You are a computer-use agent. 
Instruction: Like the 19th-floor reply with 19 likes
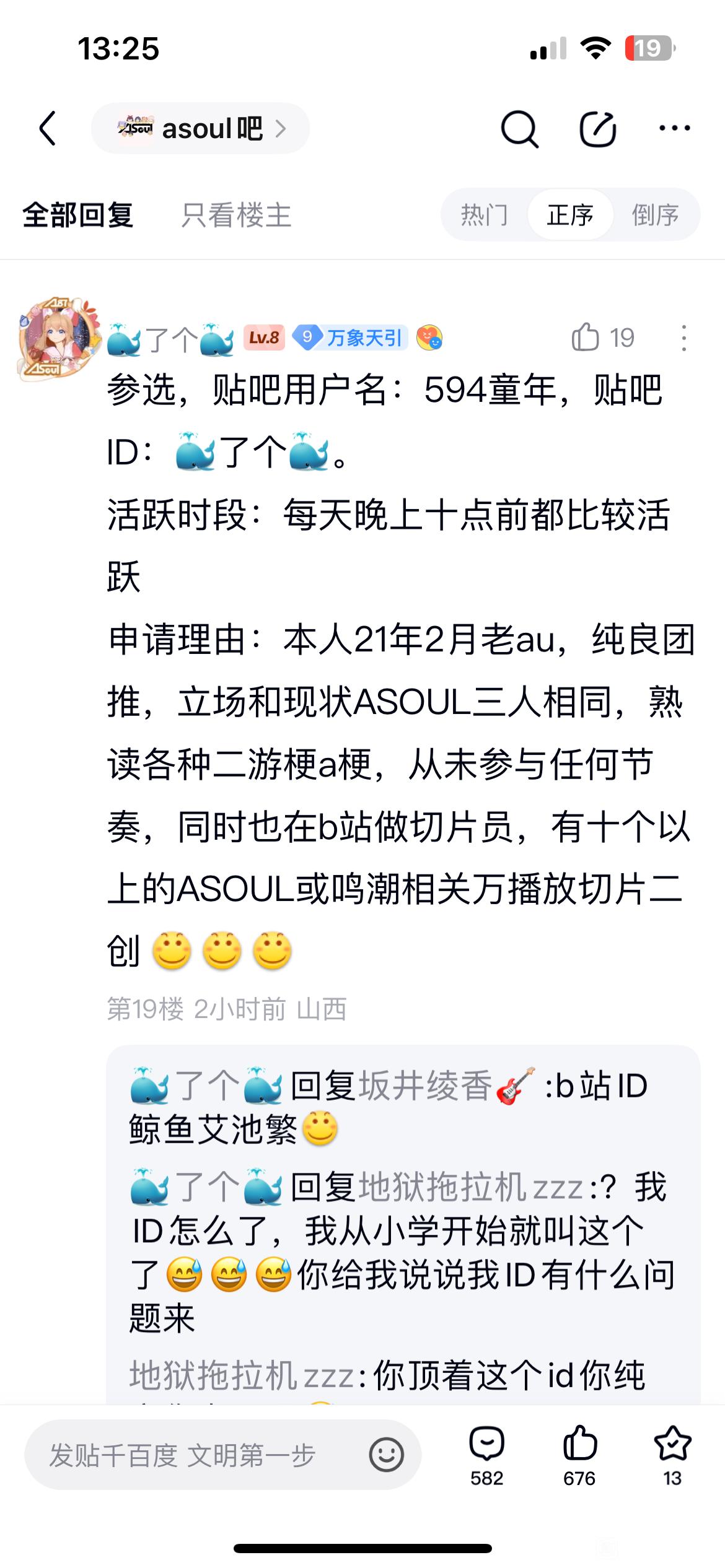[x=601, y=338]
